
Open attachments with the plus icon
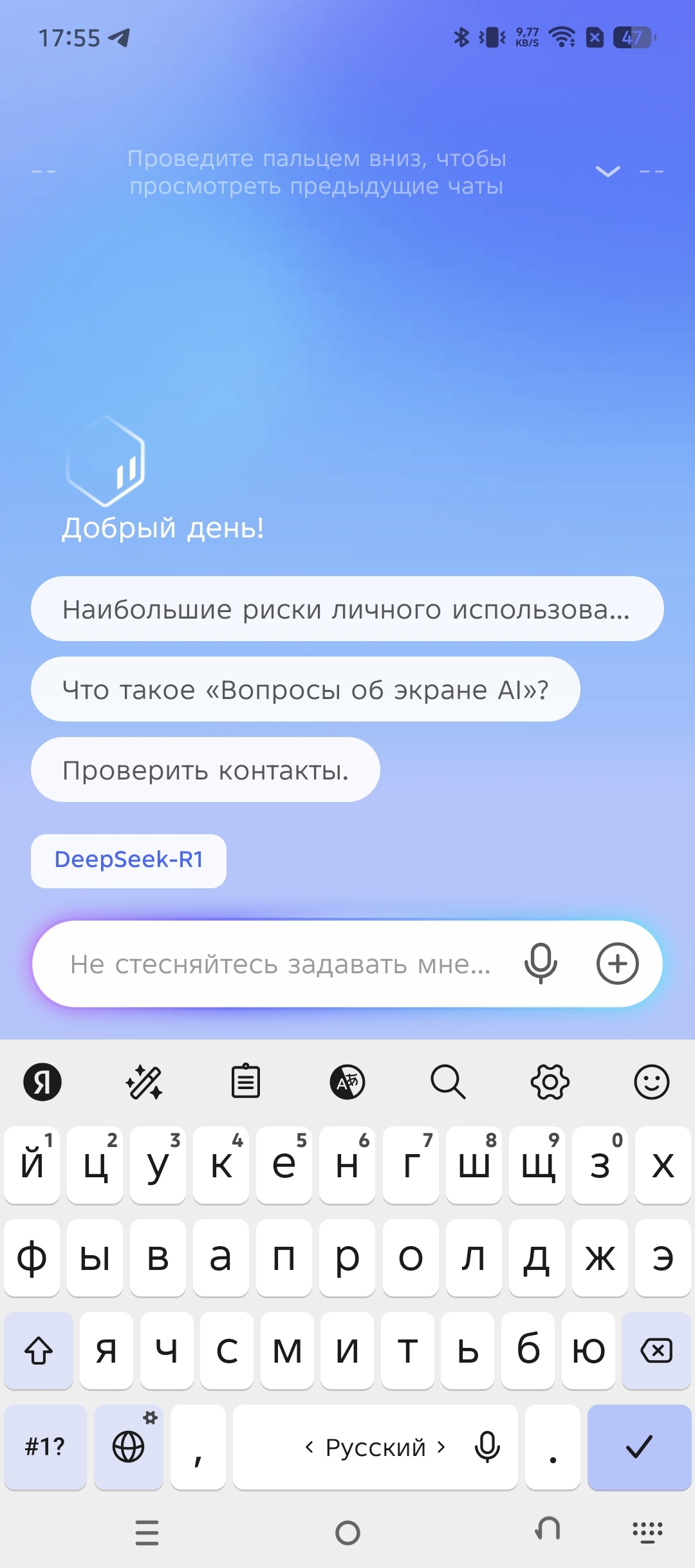618,964
